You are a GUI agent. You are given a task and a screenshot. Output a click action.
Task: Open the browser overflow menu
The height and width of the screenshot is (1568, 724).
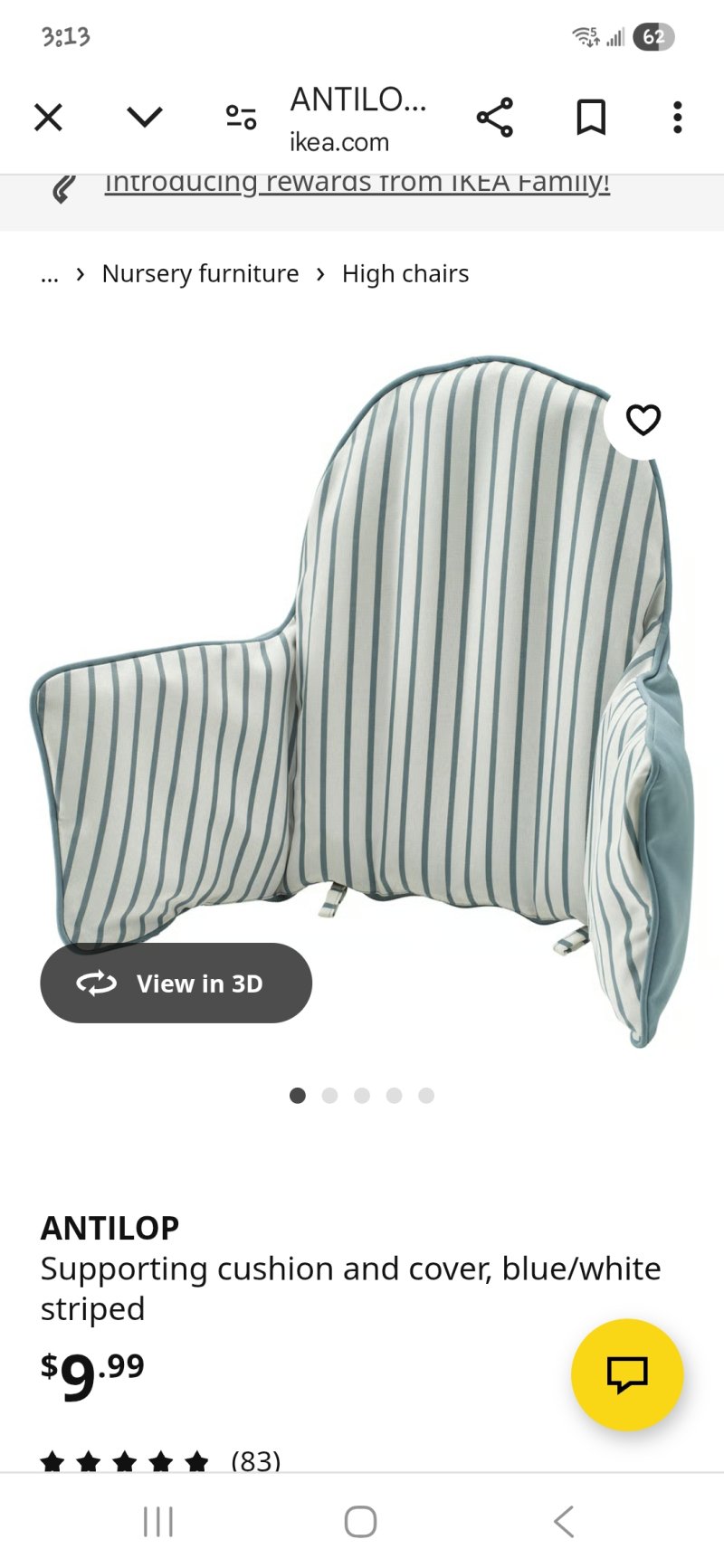click(x=677, y=118)
